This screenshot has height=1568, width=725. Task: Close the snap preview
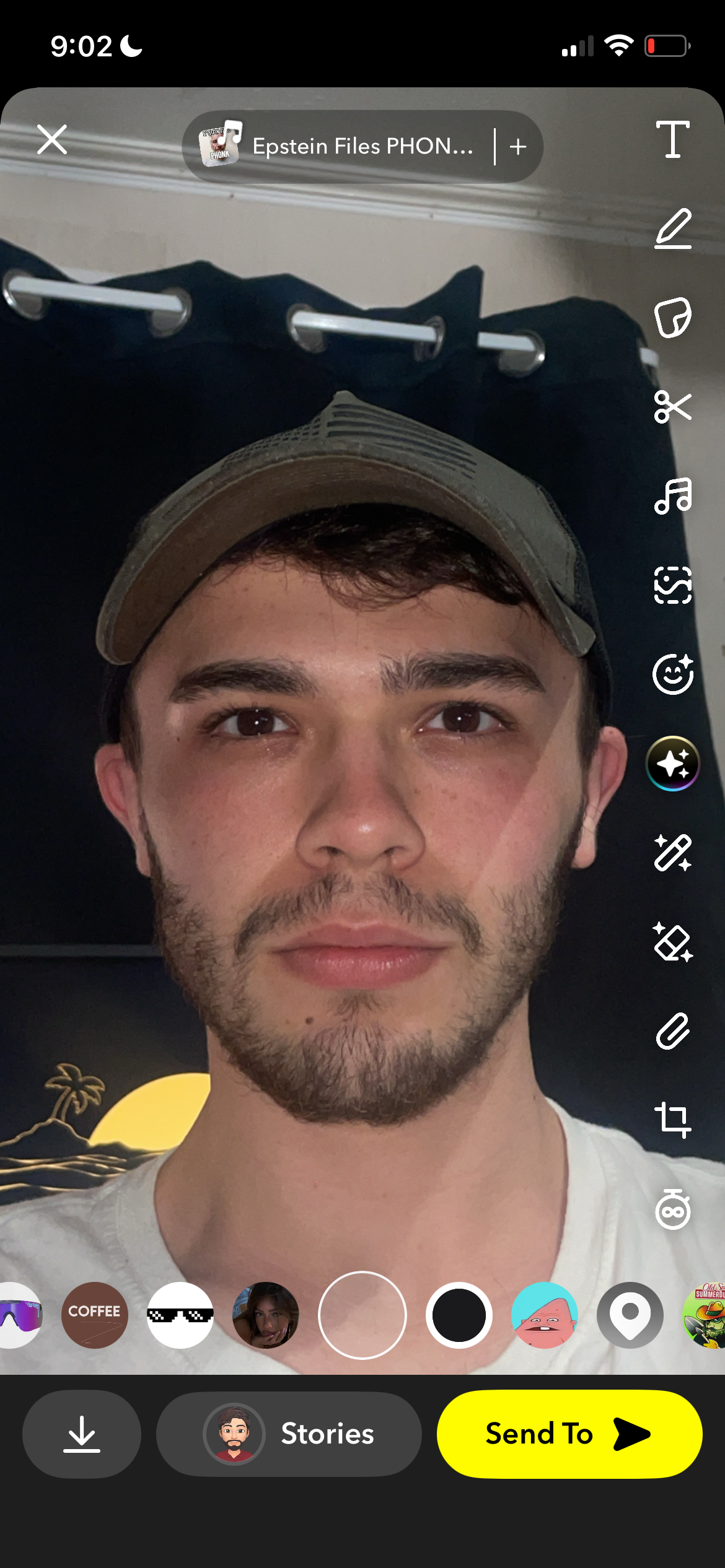[52, 139]
